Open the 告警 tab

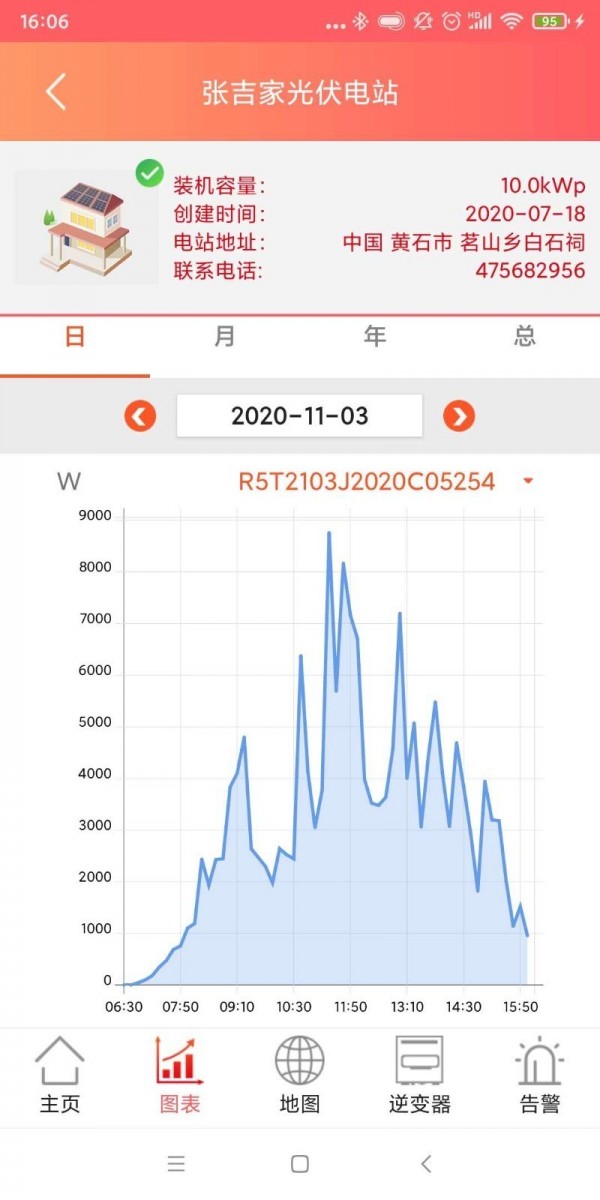click(540, 1076)
